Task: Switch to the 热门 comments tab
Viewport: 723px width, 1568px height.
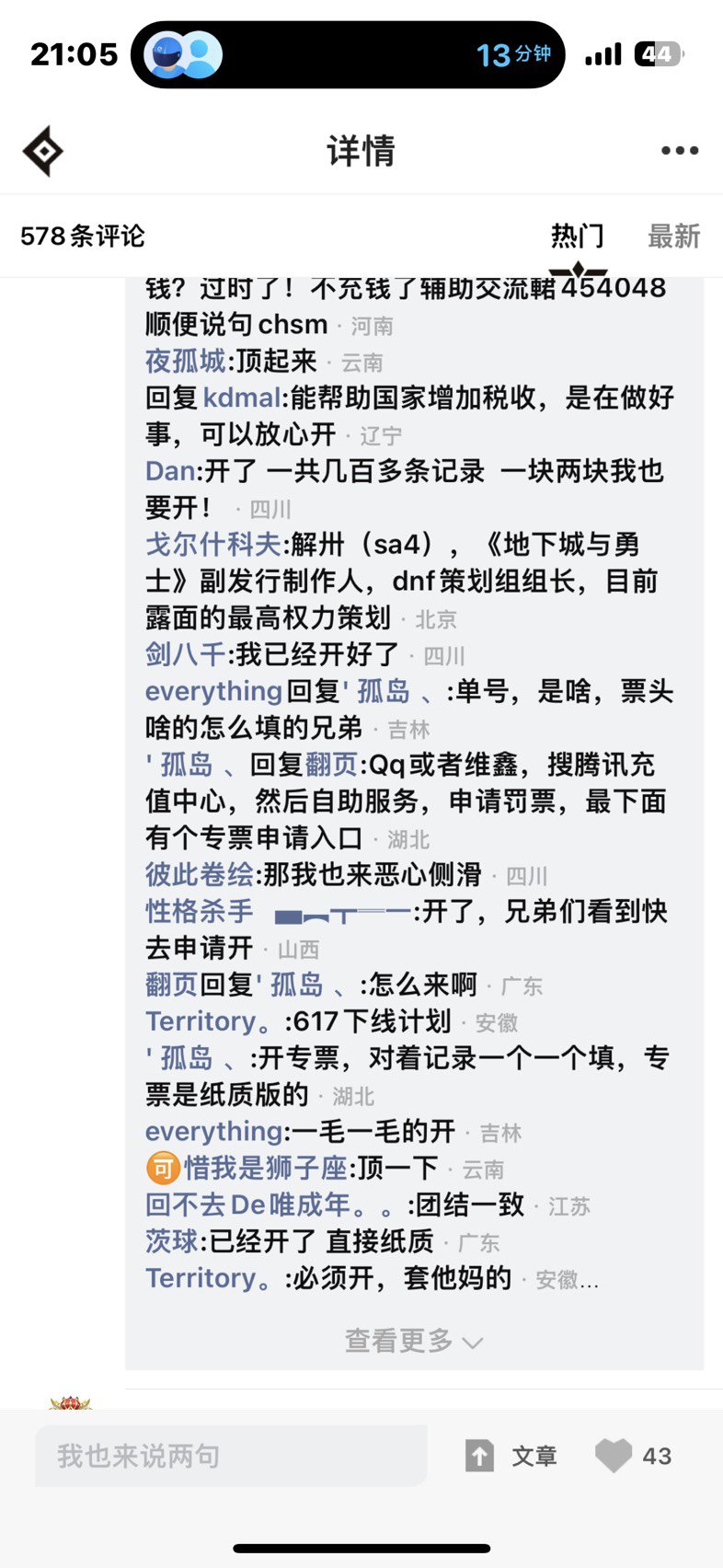Action: [x=577, y=236]
